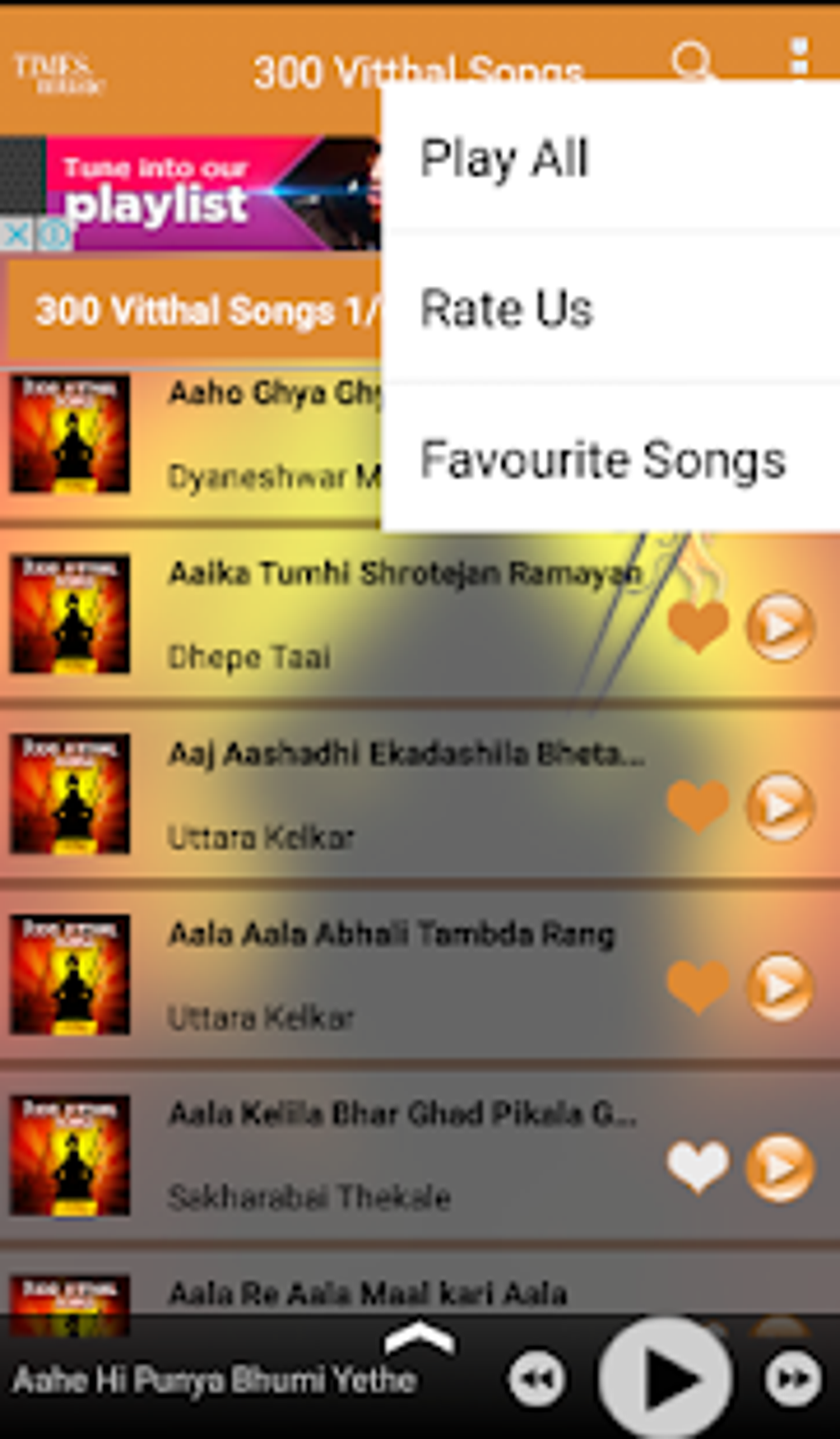
Task: Tap the three-dot overflow icon
Action: 798,58
